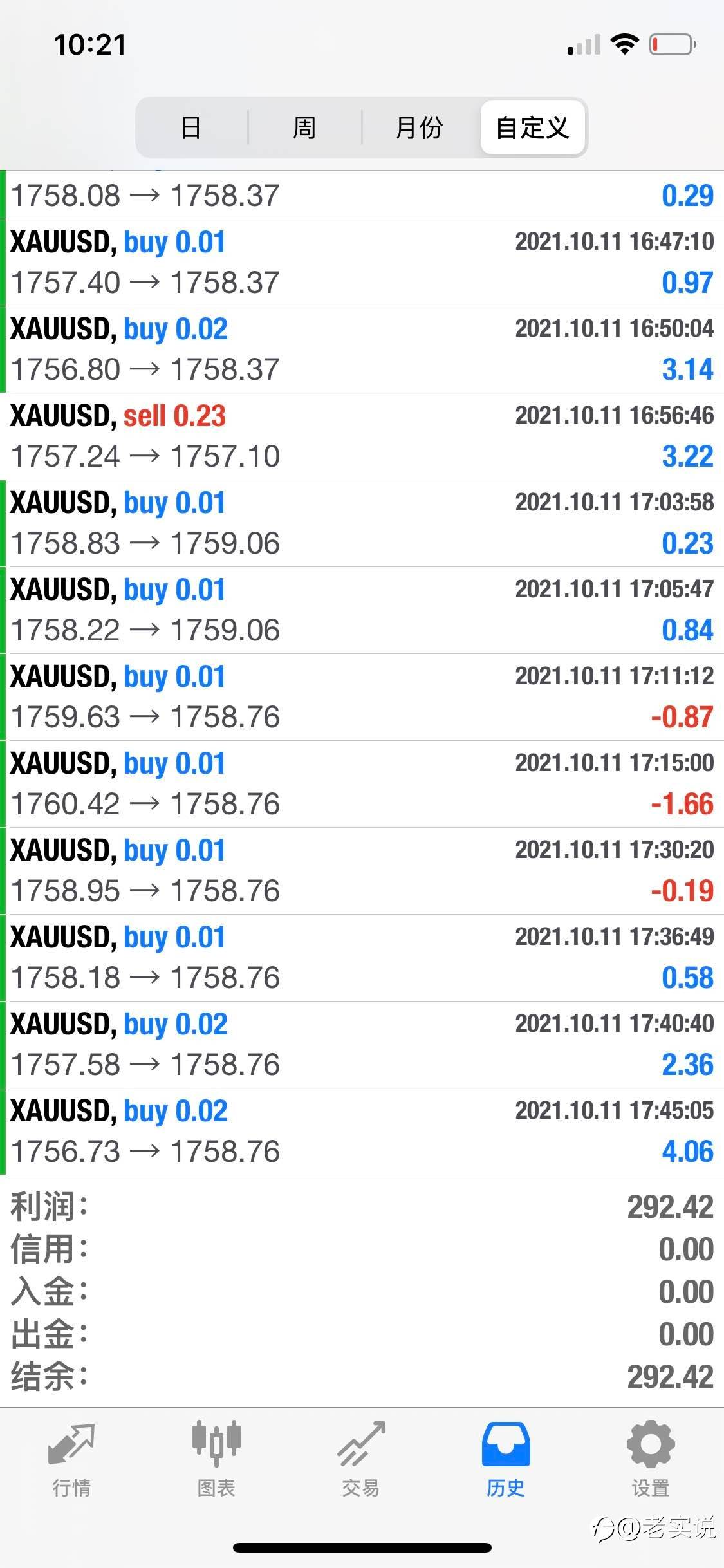The image size is (724, 1568).
Task: View the trade with 0.58 profit
Action: click(x=362, y=958)
